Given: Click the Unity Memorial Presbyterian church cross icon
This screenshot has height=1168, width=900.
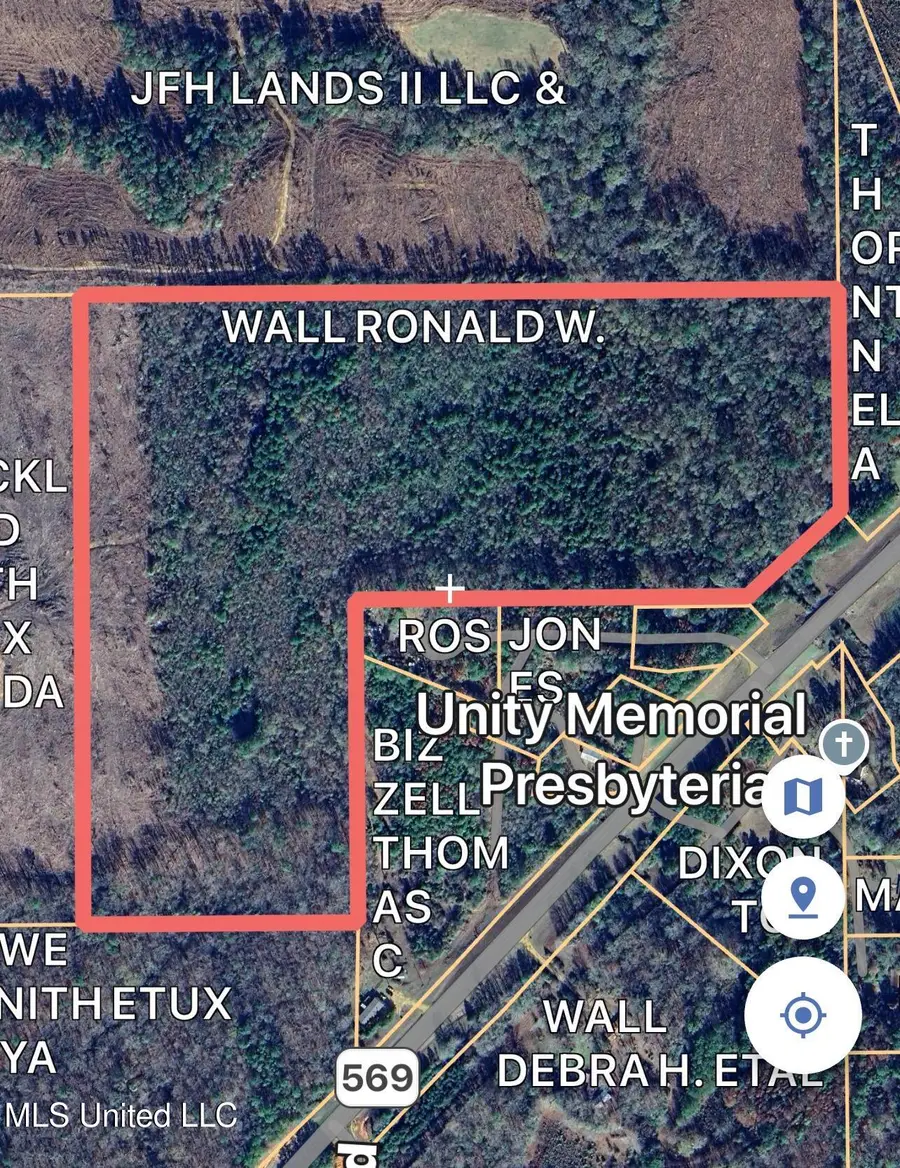Looking at the screenshot, I should coord(843,744).
